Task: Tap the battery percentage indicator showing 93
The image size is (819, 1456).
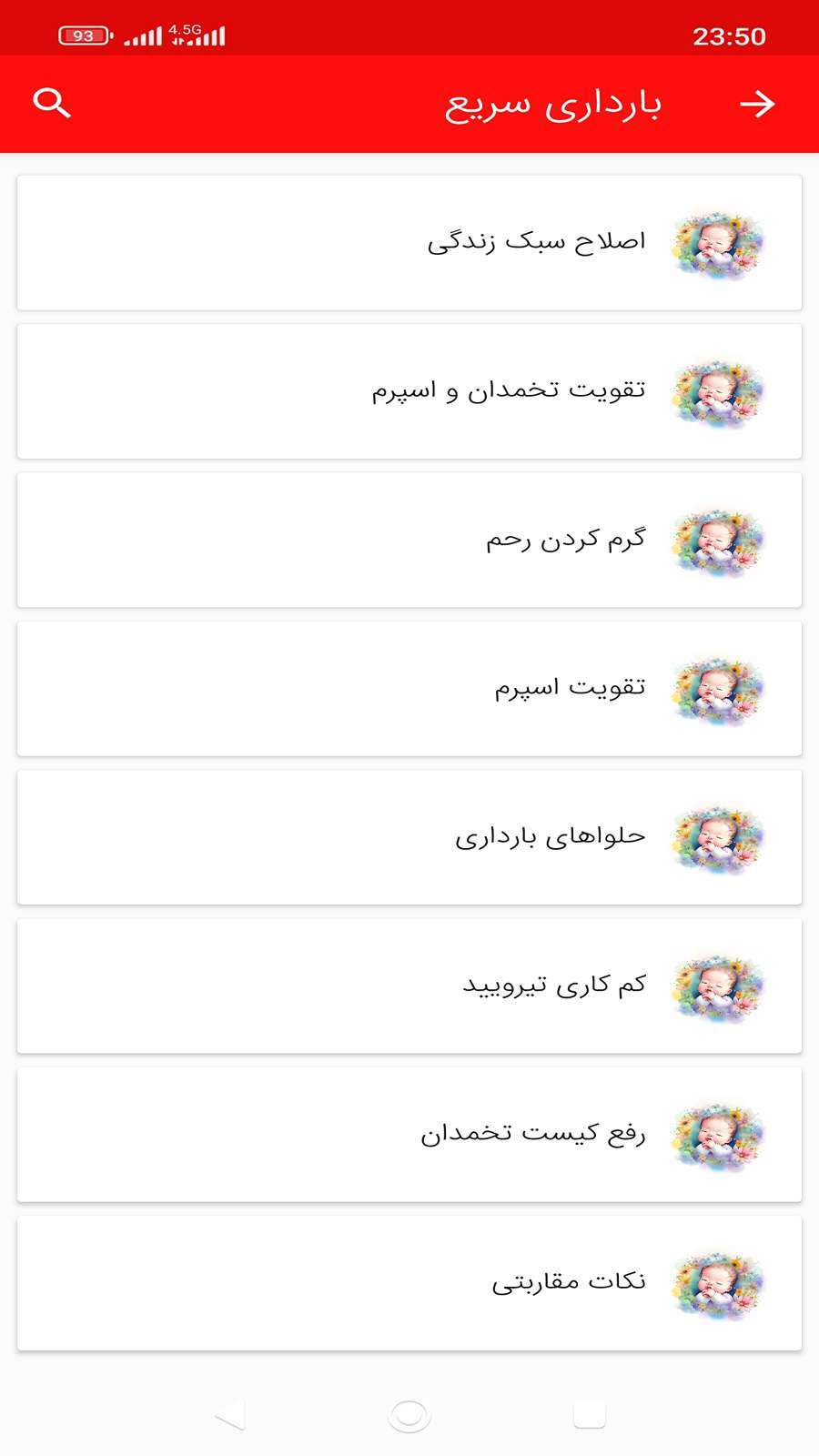Action: 80,35
